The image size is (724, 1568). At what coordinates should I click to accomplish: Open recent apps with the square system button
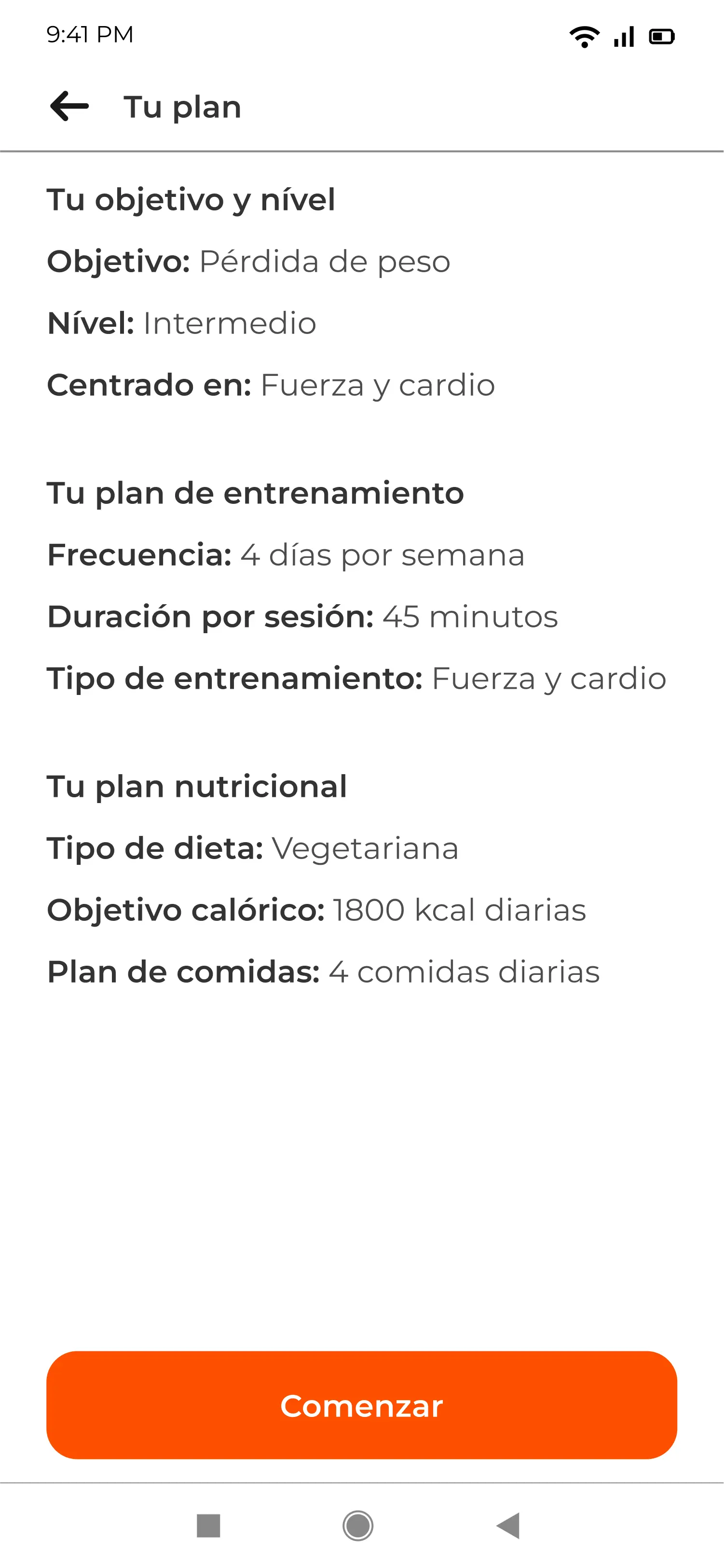208,1526
